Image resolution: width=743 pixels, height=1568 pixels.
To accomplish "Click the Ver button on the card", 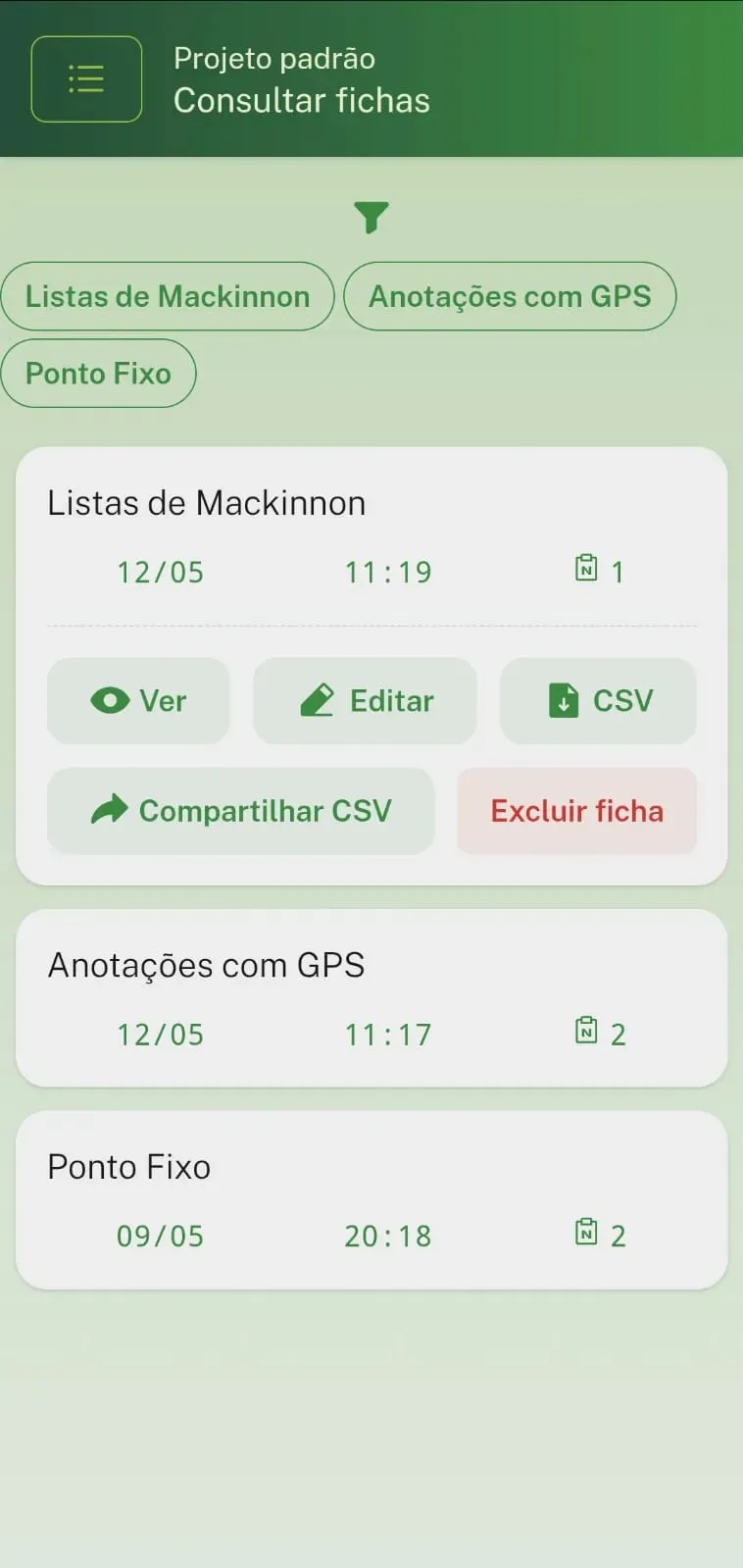I will pos(138,700).
